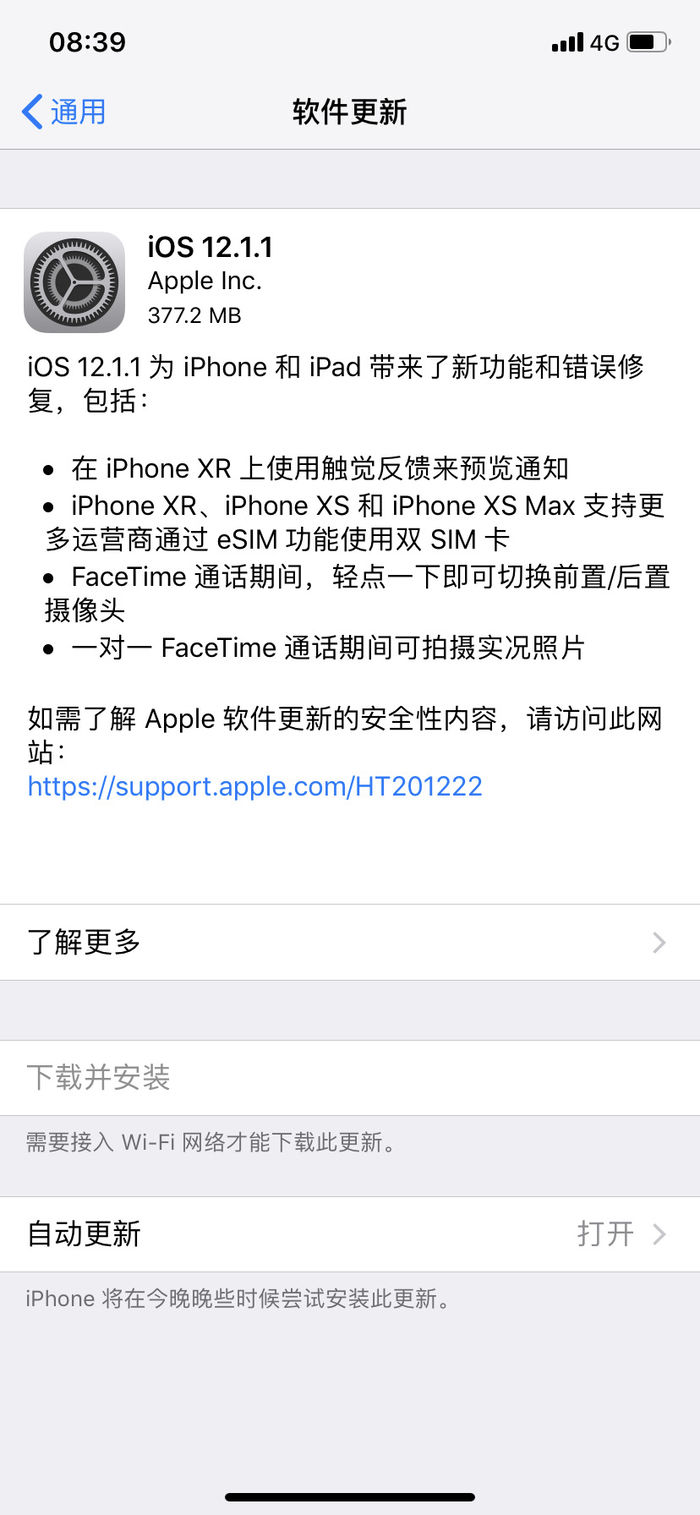Viewport: 700px width, 1515px height.
Task: Go back to 通用 settings
Action: [63, 112]
